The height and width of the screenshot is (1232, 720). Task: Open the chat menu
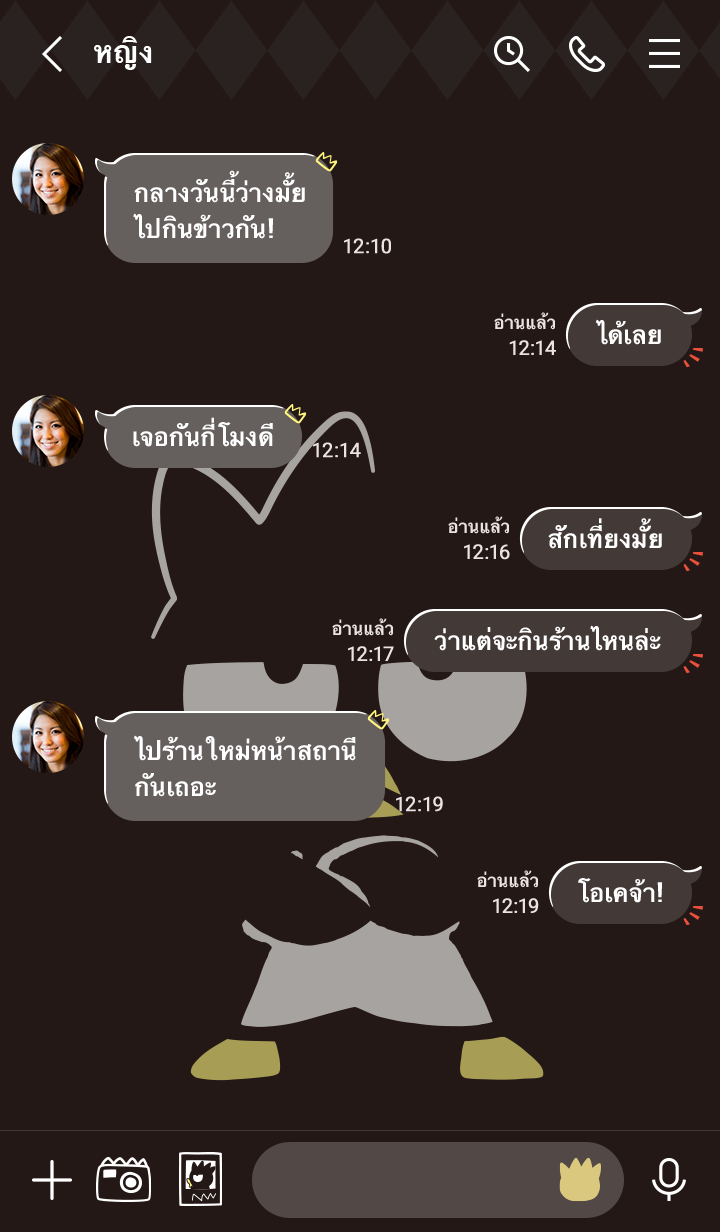[x=664, y=54]
